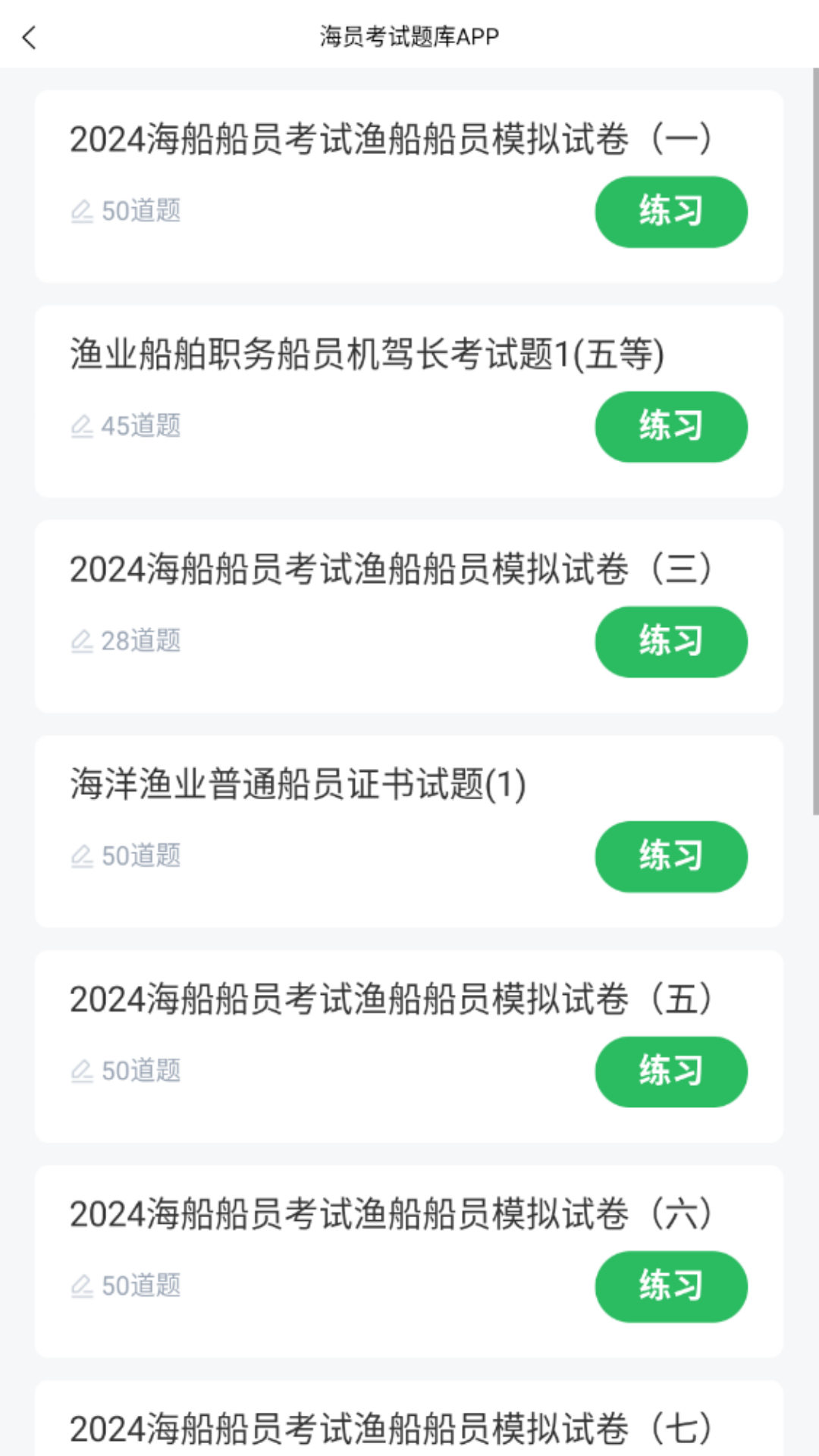
Task: Tap the back arrow in top bar
Action: click(29, 37)
